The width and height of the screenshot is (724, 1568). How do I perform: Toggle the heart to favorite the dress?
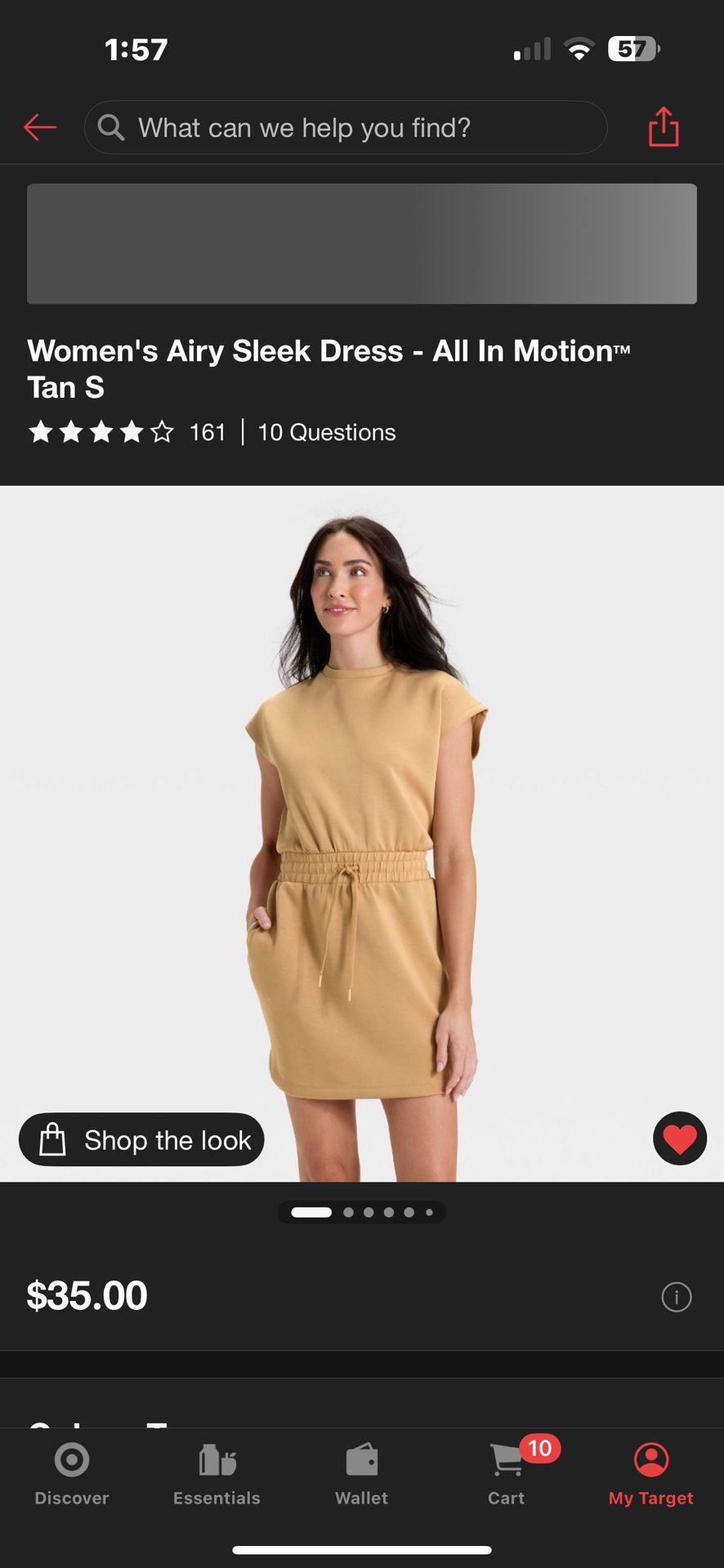click(680, 1138)
